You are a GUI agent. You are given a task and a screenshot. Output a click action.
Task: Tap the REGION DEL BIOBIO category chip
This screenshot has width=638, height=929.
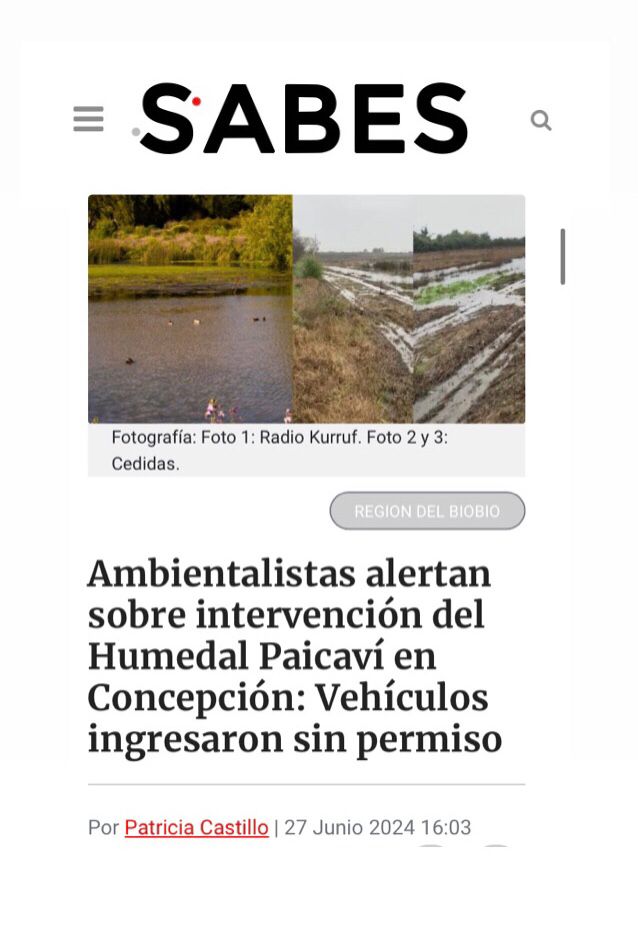point(427,511)
